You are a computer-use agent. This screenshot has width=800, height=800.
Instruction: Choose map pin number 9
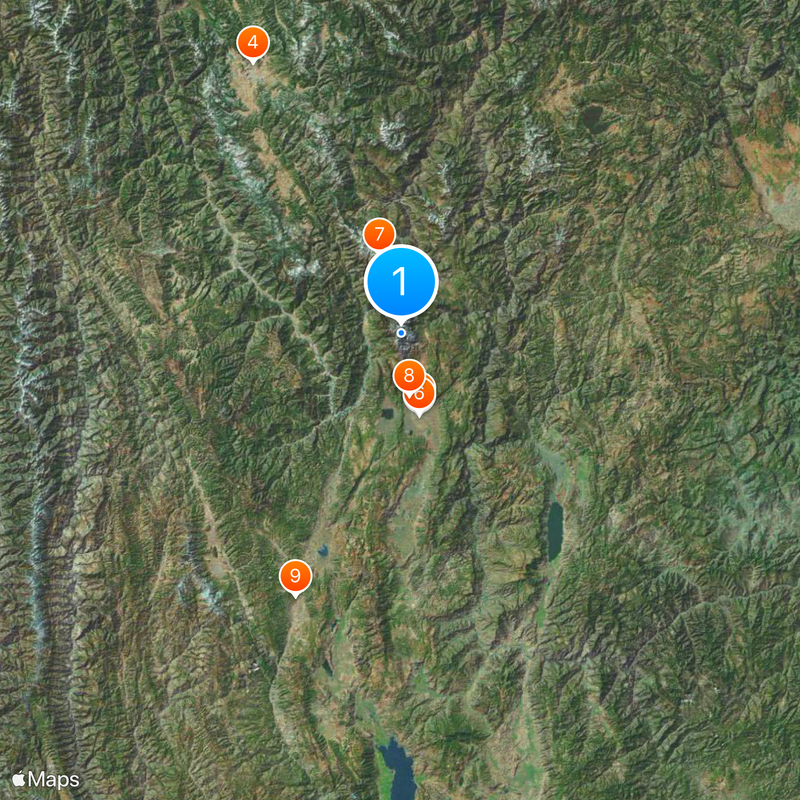click(x=295, y=576)
